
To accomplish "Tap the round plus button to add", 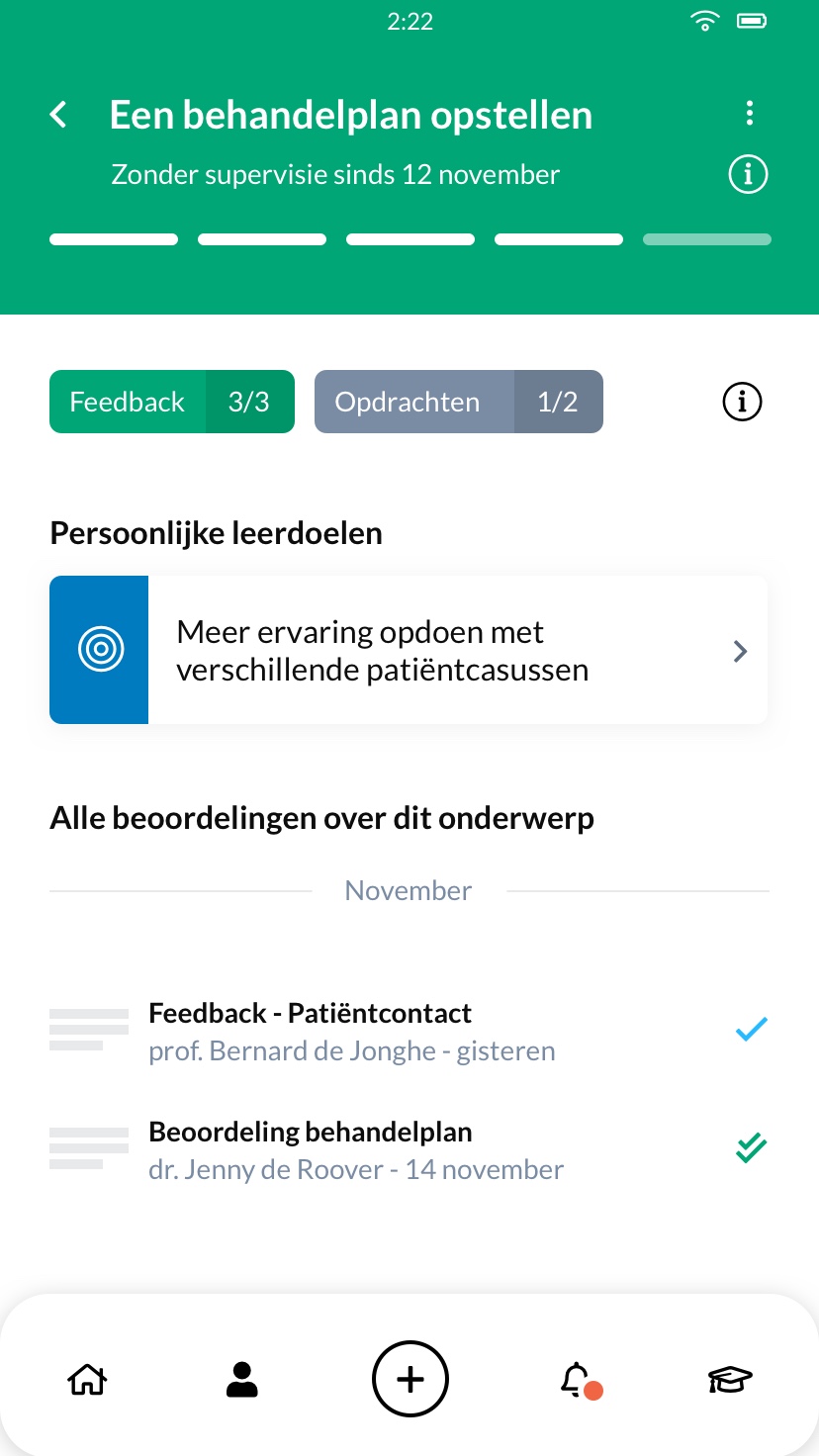I will pos(409,1378).
